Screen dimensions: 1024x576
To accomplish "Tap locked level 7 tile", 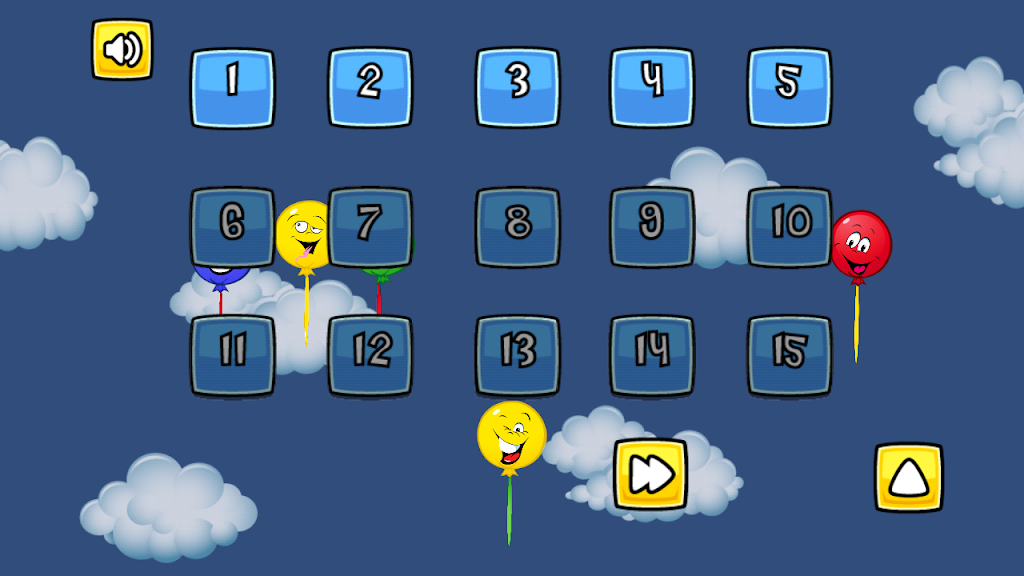I will click(x=370, y=227).
